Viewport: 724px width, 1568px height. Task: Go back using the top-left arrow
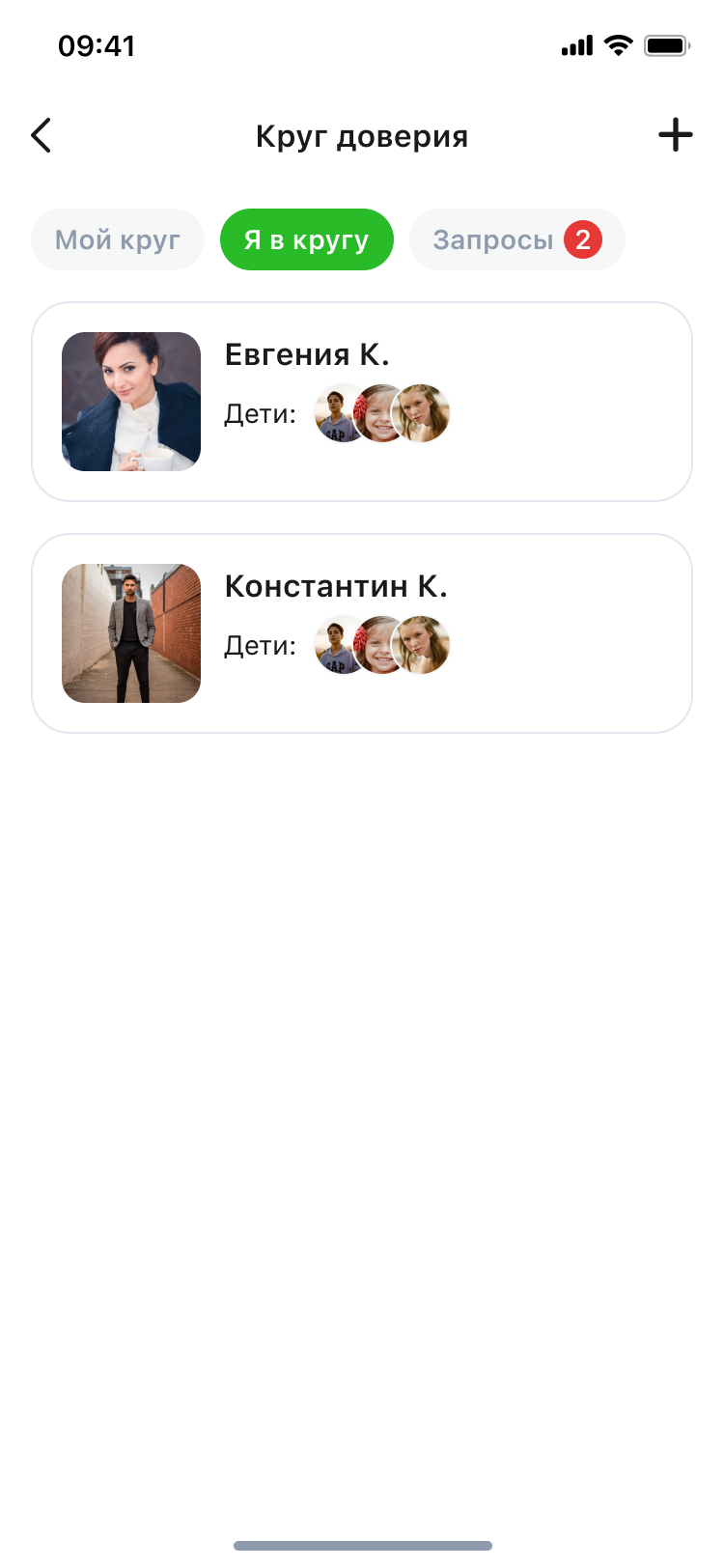coord(41,136)
